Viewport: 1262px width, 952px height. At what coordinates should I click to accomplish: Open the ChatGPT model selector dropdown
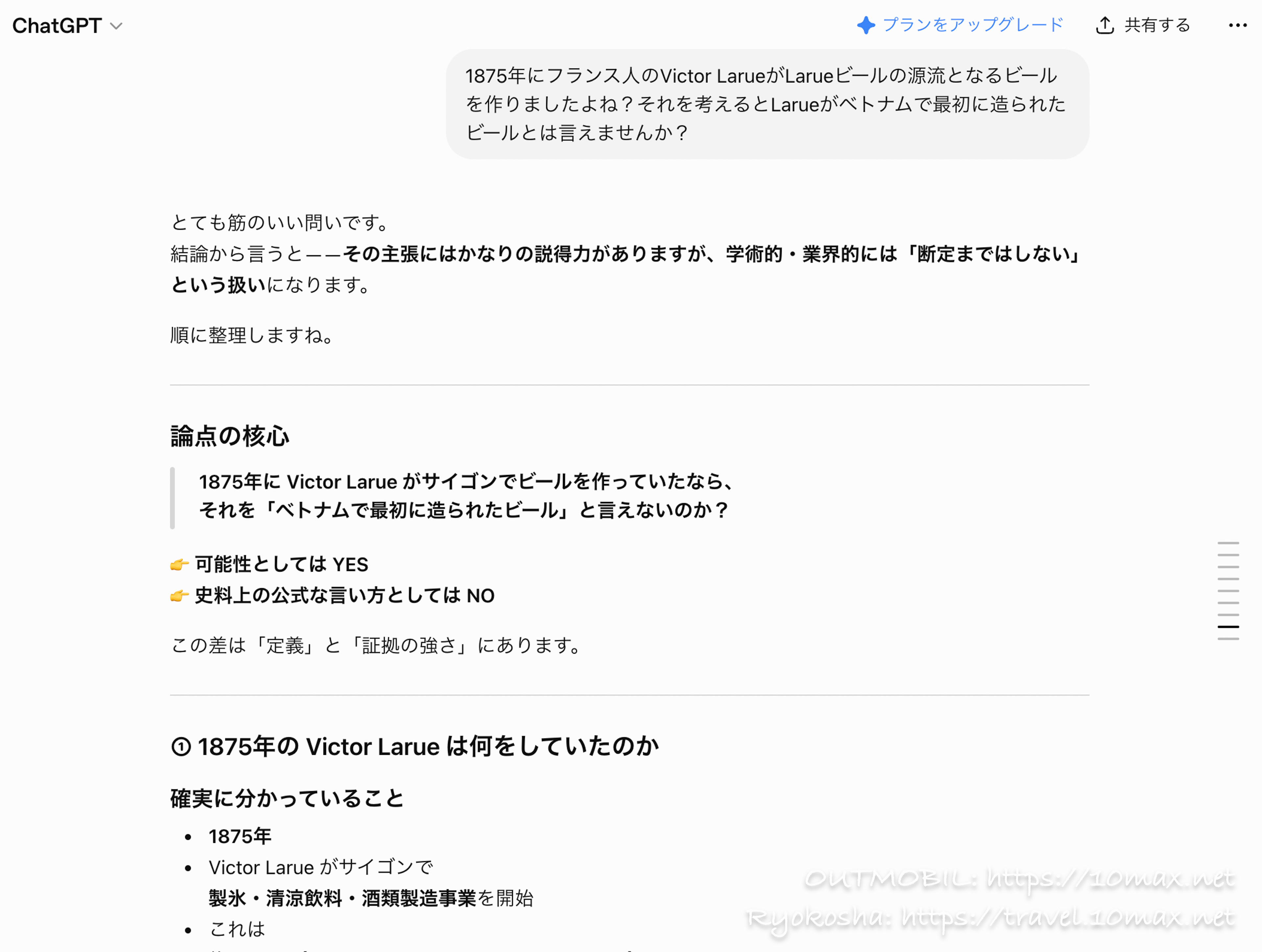(67, 26)
